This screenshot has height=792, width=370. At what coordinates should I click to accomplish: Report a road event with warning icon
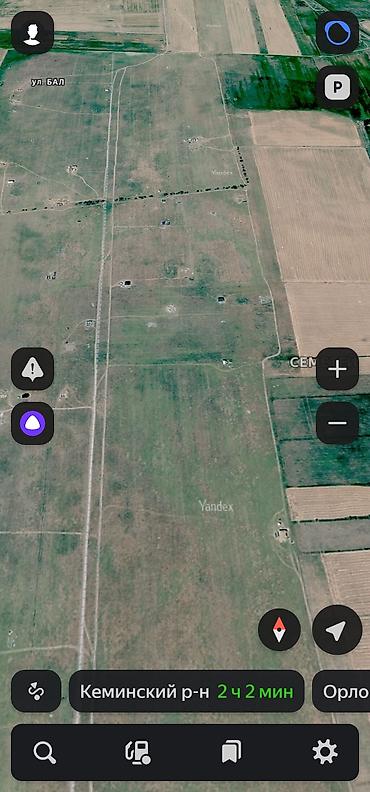pyautogui.click(x=33, y=369)
